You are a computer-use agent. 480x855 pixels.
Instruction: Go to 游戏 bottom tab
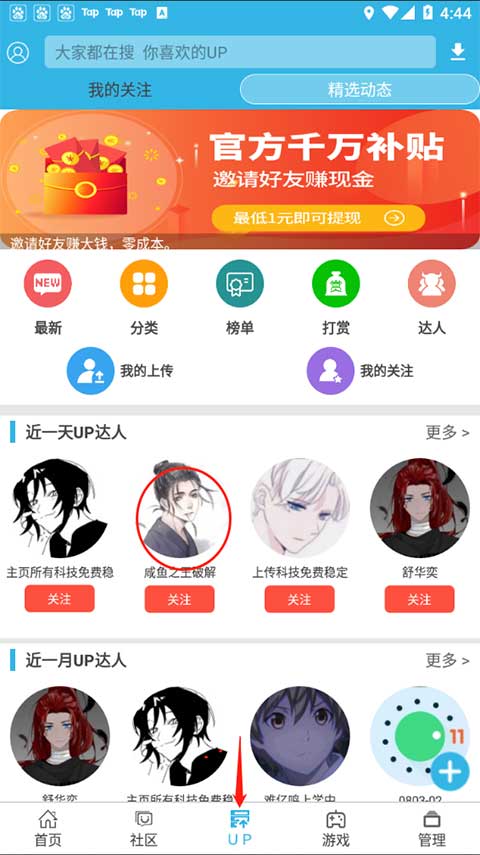(x=336, y=828)
